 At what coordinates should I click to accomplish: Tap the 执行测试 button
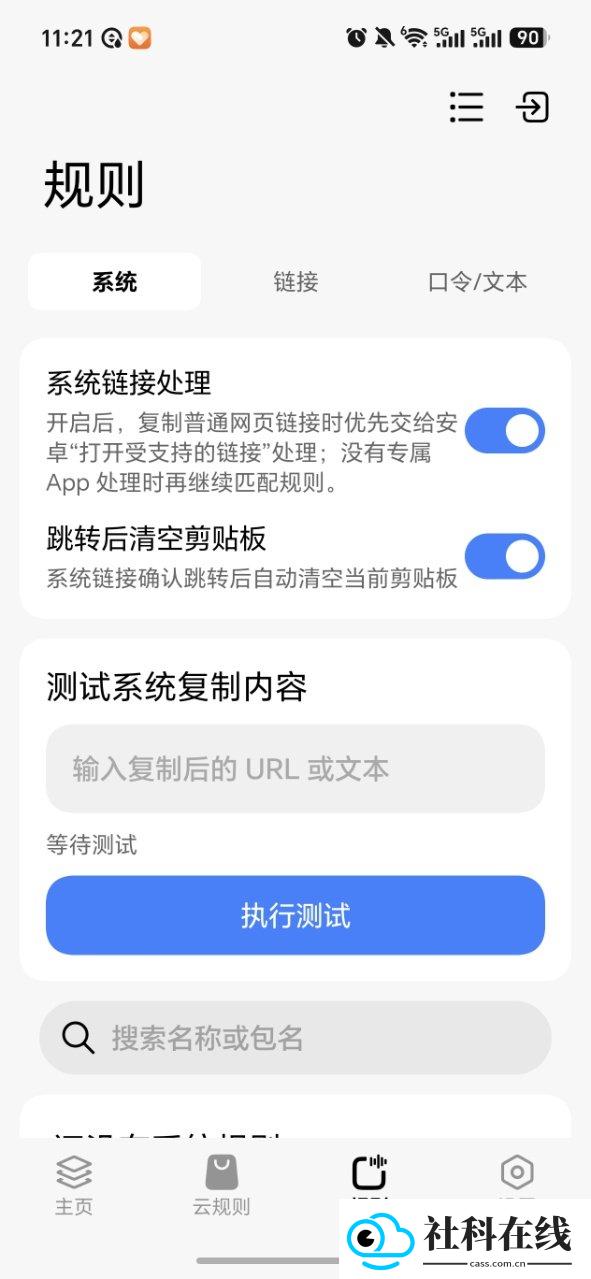pos(295,915)
